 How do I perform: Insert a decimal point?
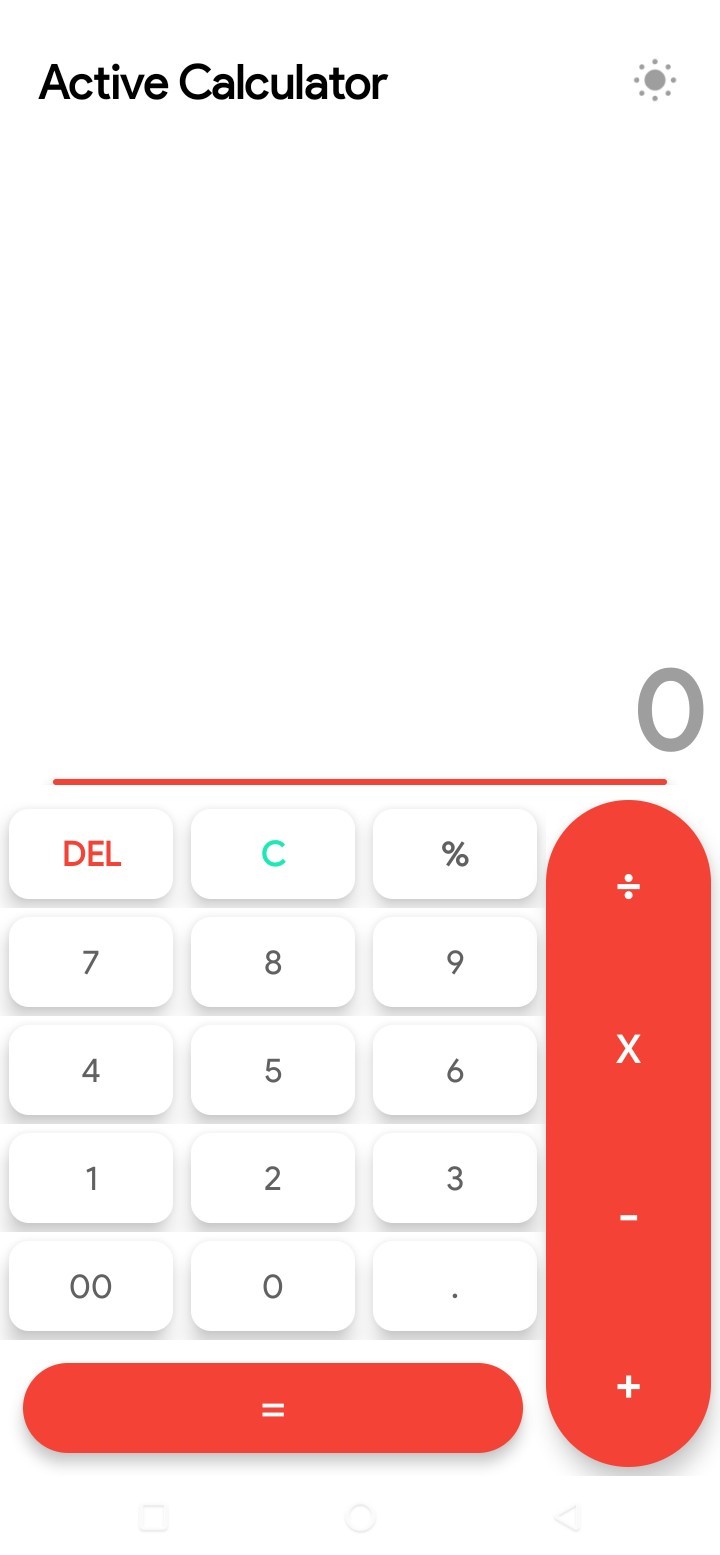tap(455, 1286)
